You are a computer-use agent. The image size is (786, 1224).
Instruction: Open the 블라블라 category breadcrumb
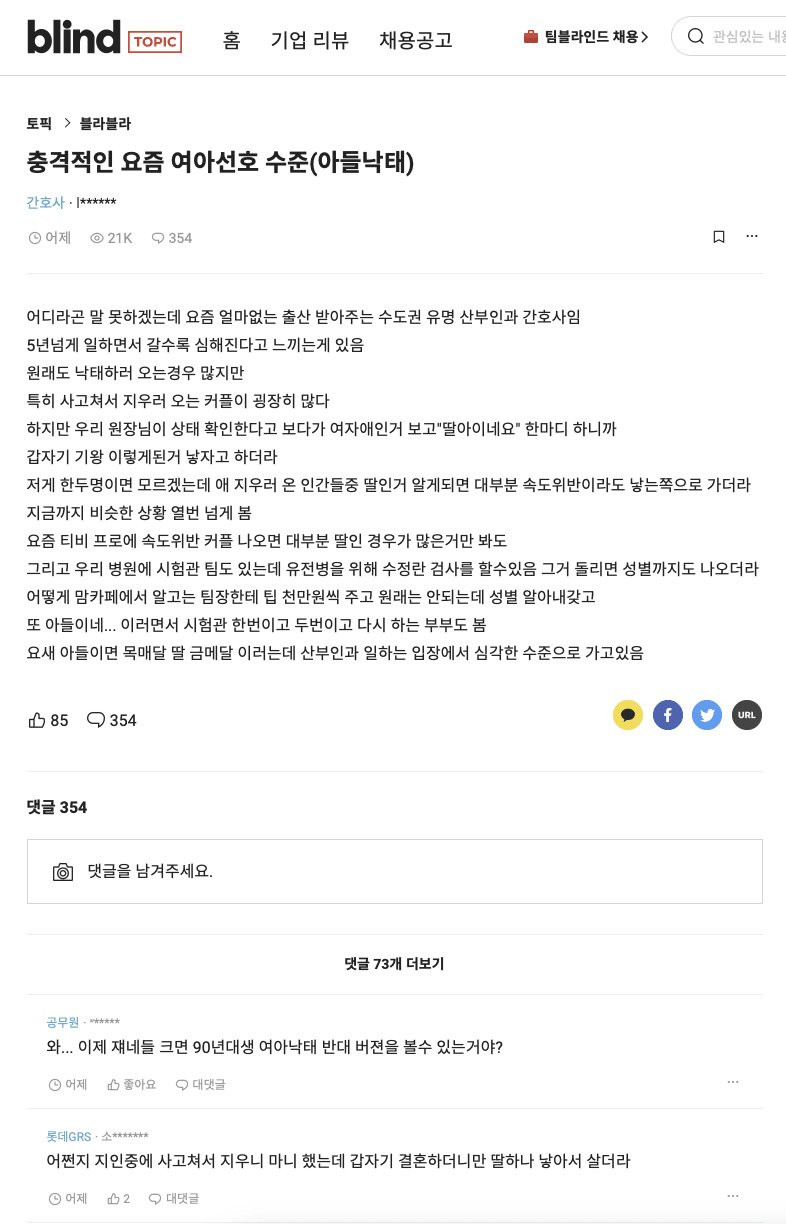click(105, 124)
